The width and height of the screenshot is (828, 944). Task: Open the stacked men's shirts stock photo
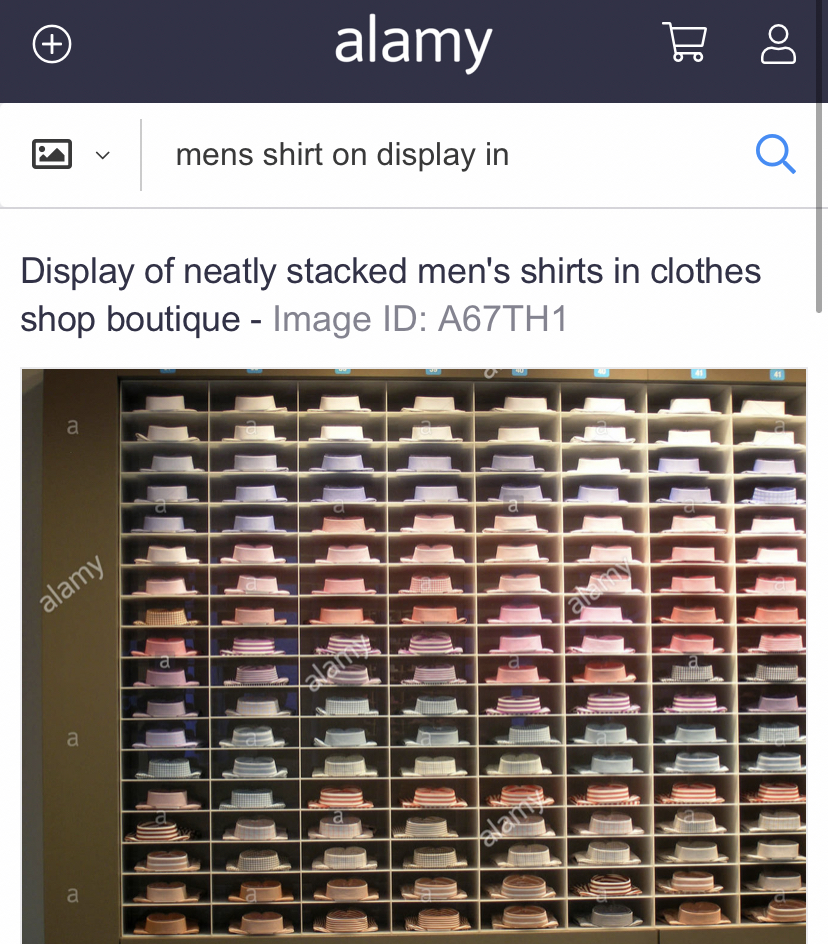coord(413,655)
